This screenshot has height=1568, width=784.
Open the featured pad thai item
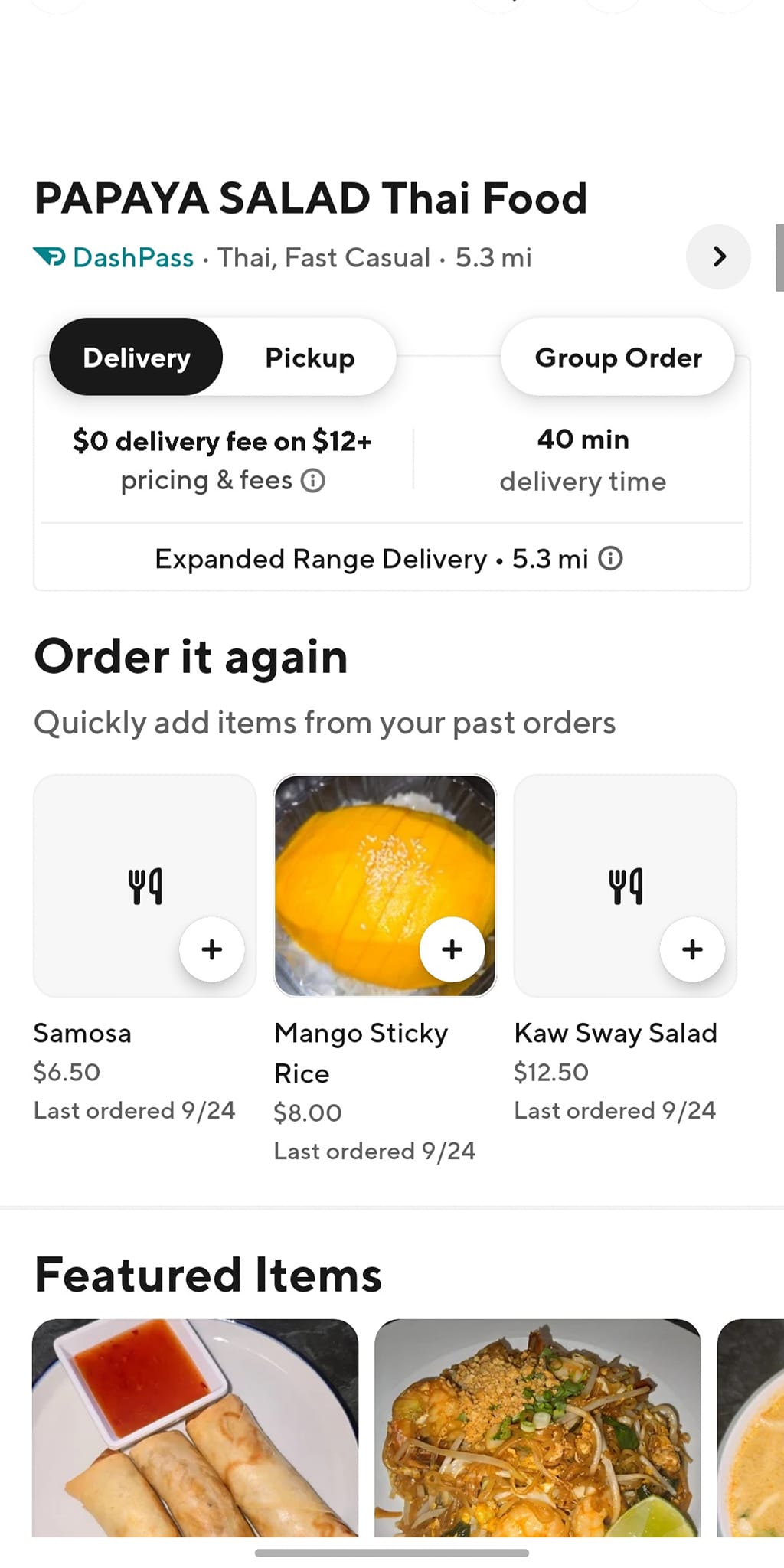[537, 1427]
